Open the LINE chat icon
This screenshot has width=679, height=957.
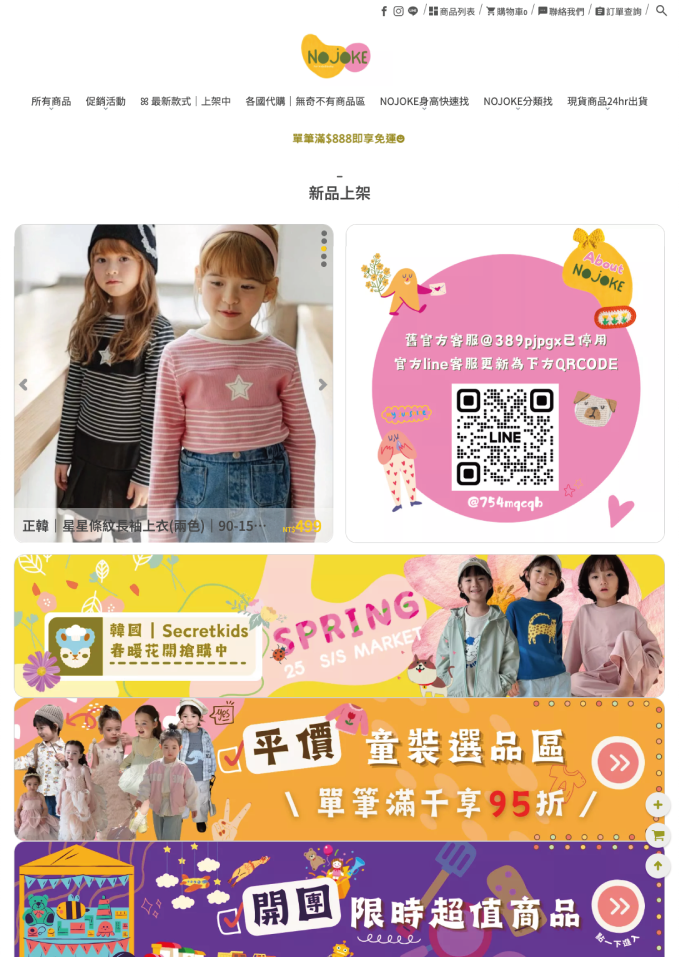pyautogui.click(x=413, y=11)
